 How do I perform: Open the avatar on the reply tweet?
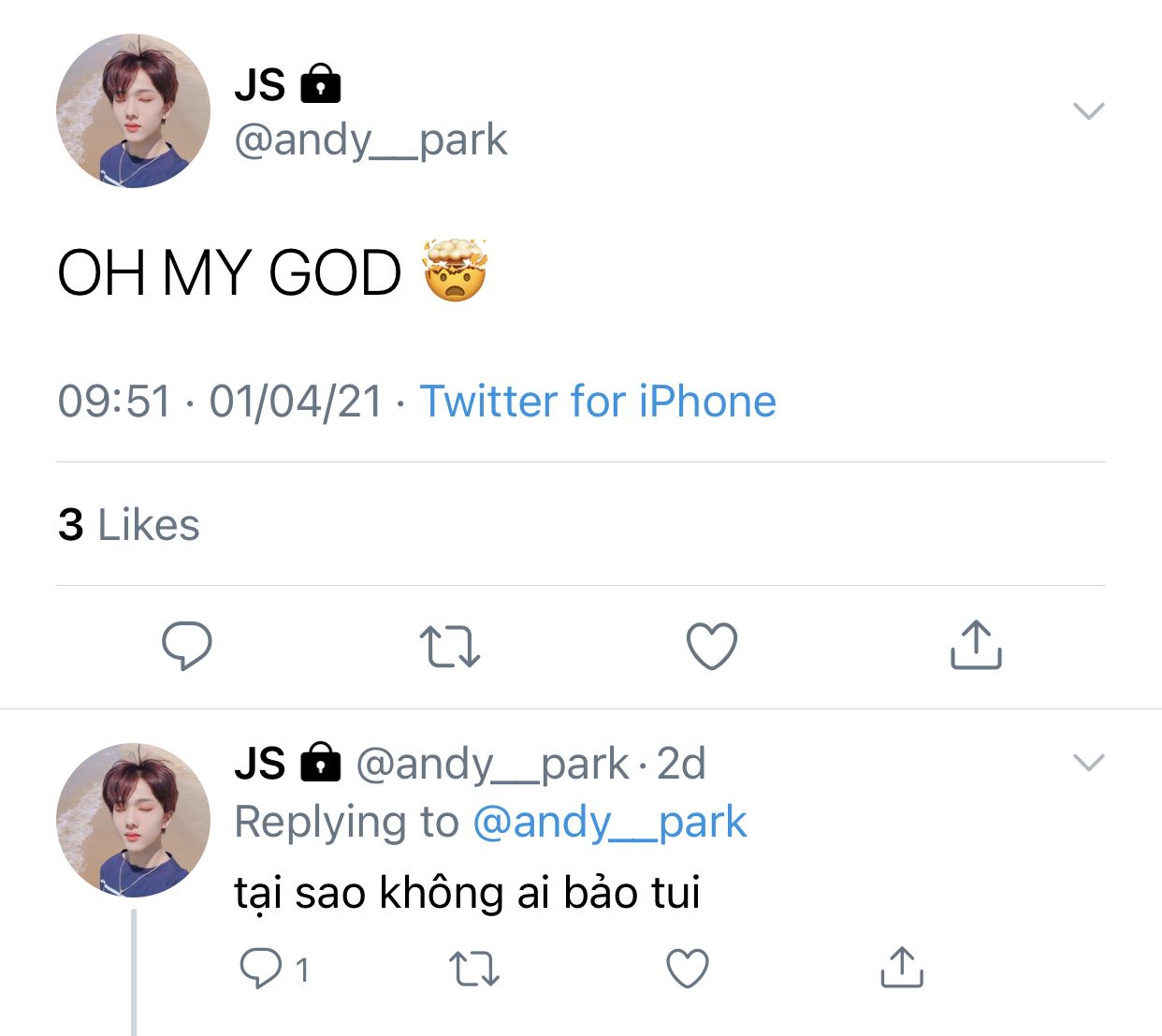pos(133,820)
